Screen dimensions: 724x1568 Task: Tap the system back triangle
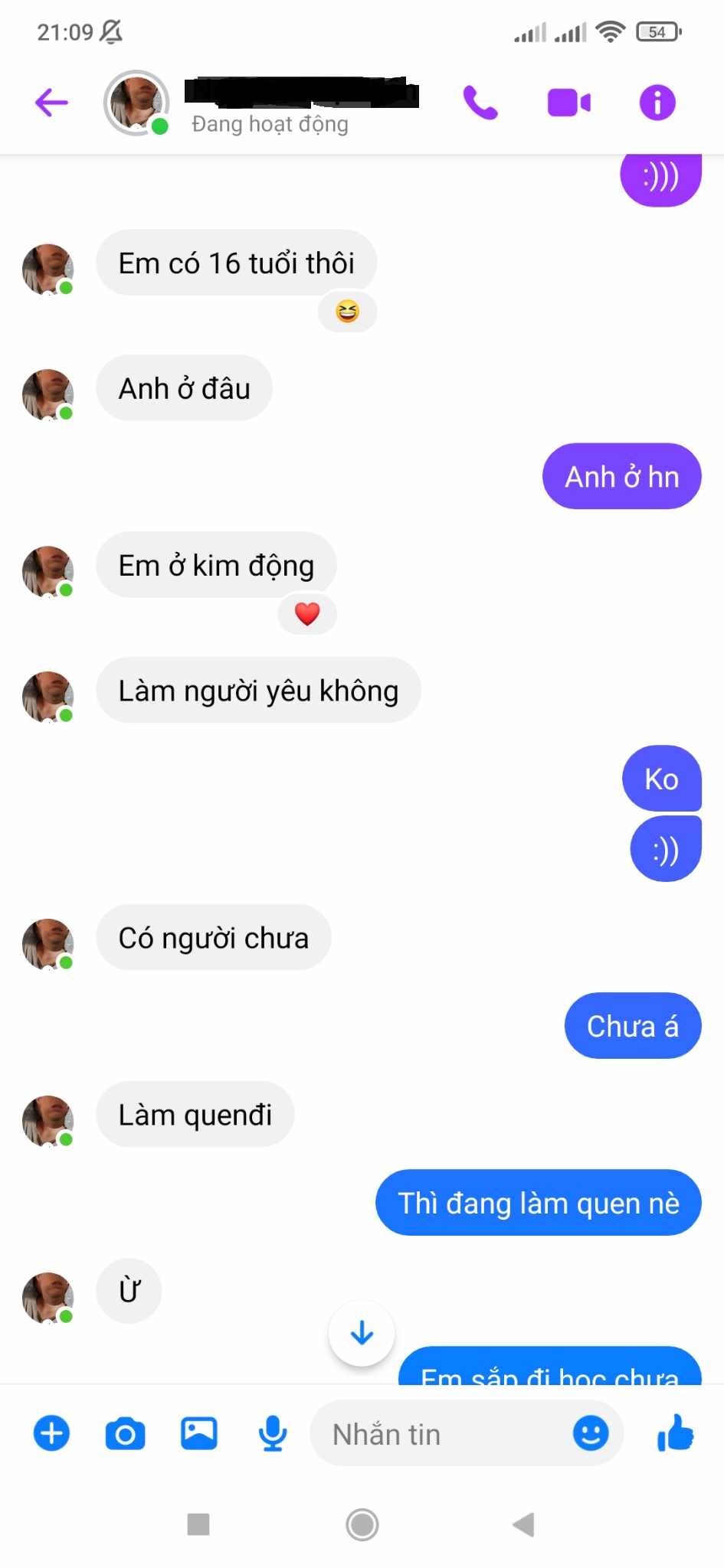click(x=523, y=1524)
